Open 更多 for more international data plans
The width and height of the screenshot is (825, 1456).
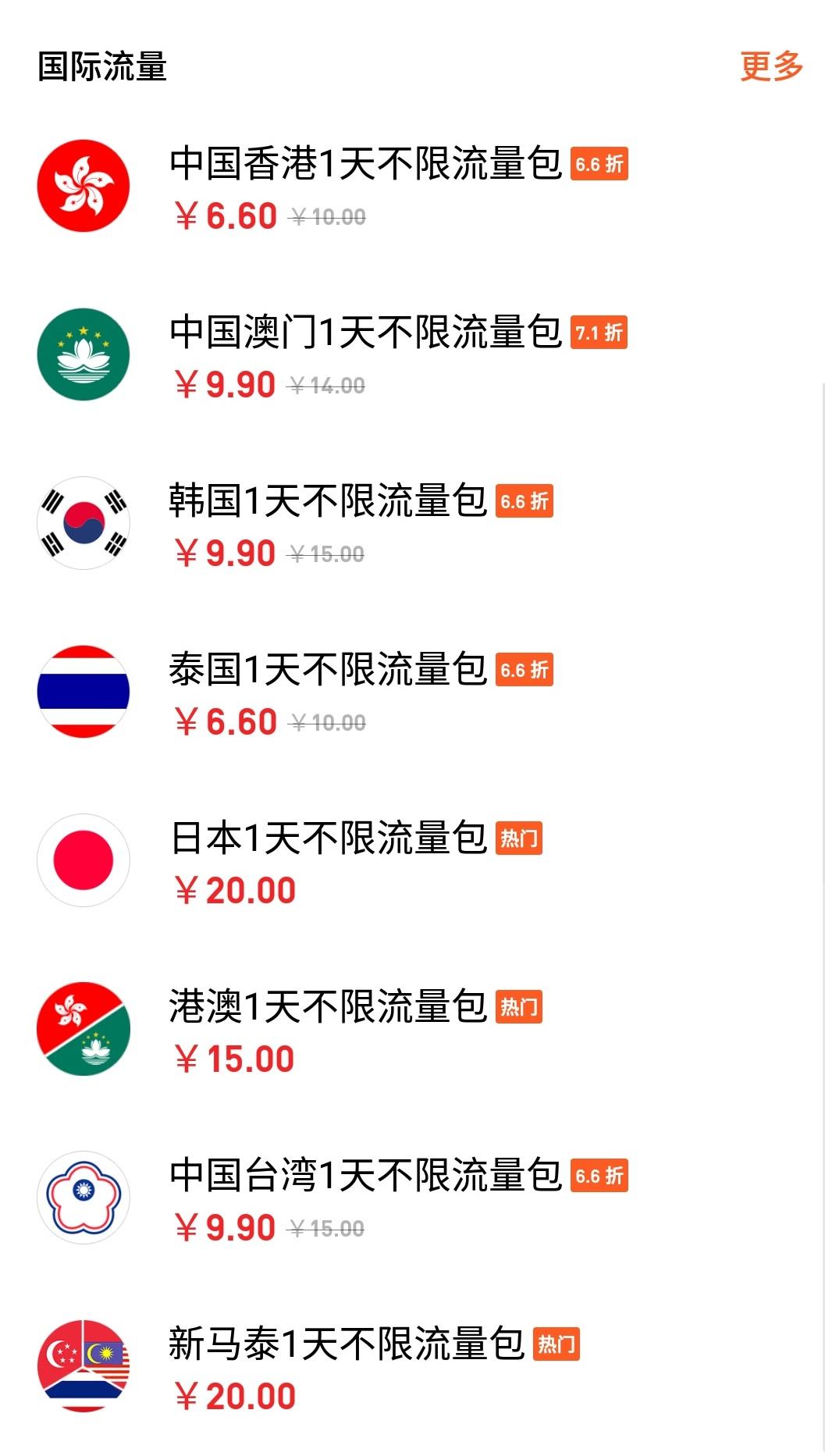pyautogui.click(x=770, y=66)
